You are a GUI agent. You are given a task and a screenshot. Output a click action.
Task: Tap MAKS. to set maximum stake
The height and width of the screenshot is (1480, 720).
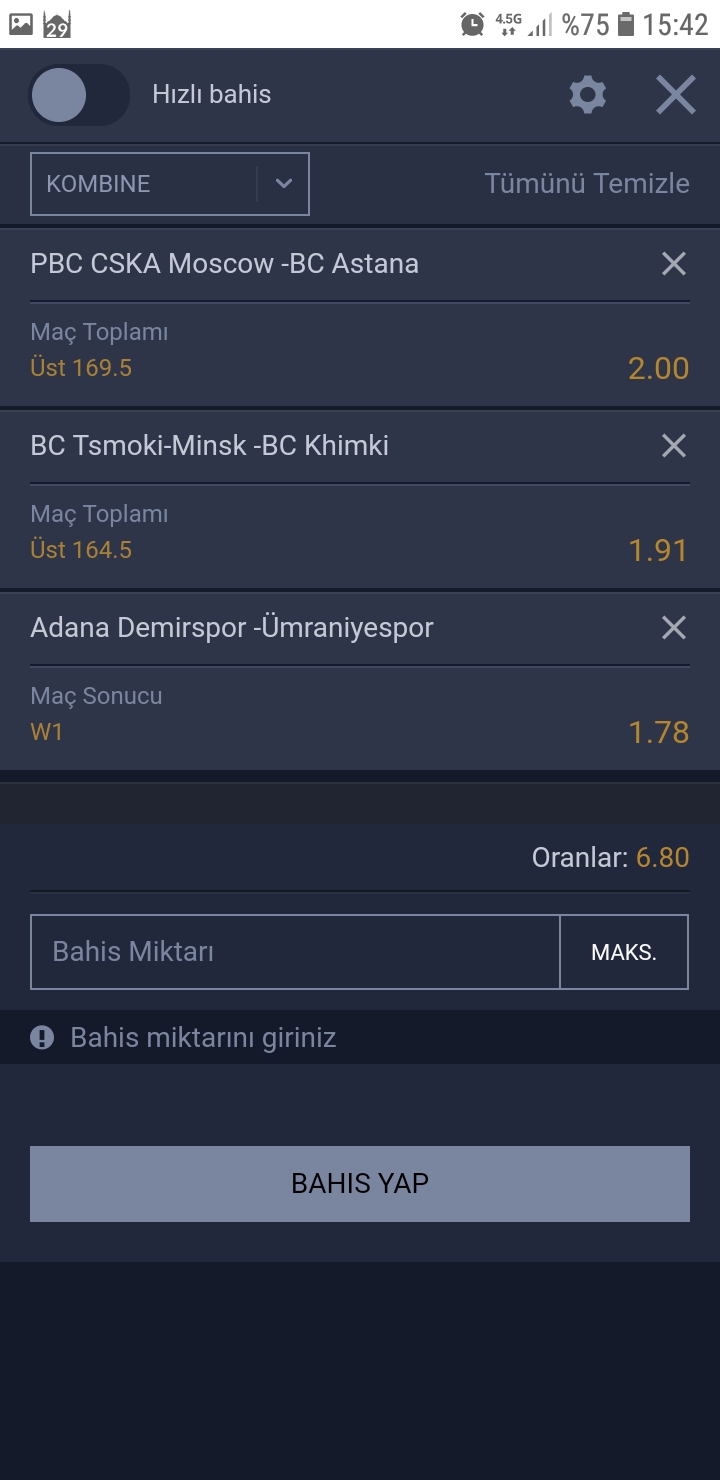(624, 952)
